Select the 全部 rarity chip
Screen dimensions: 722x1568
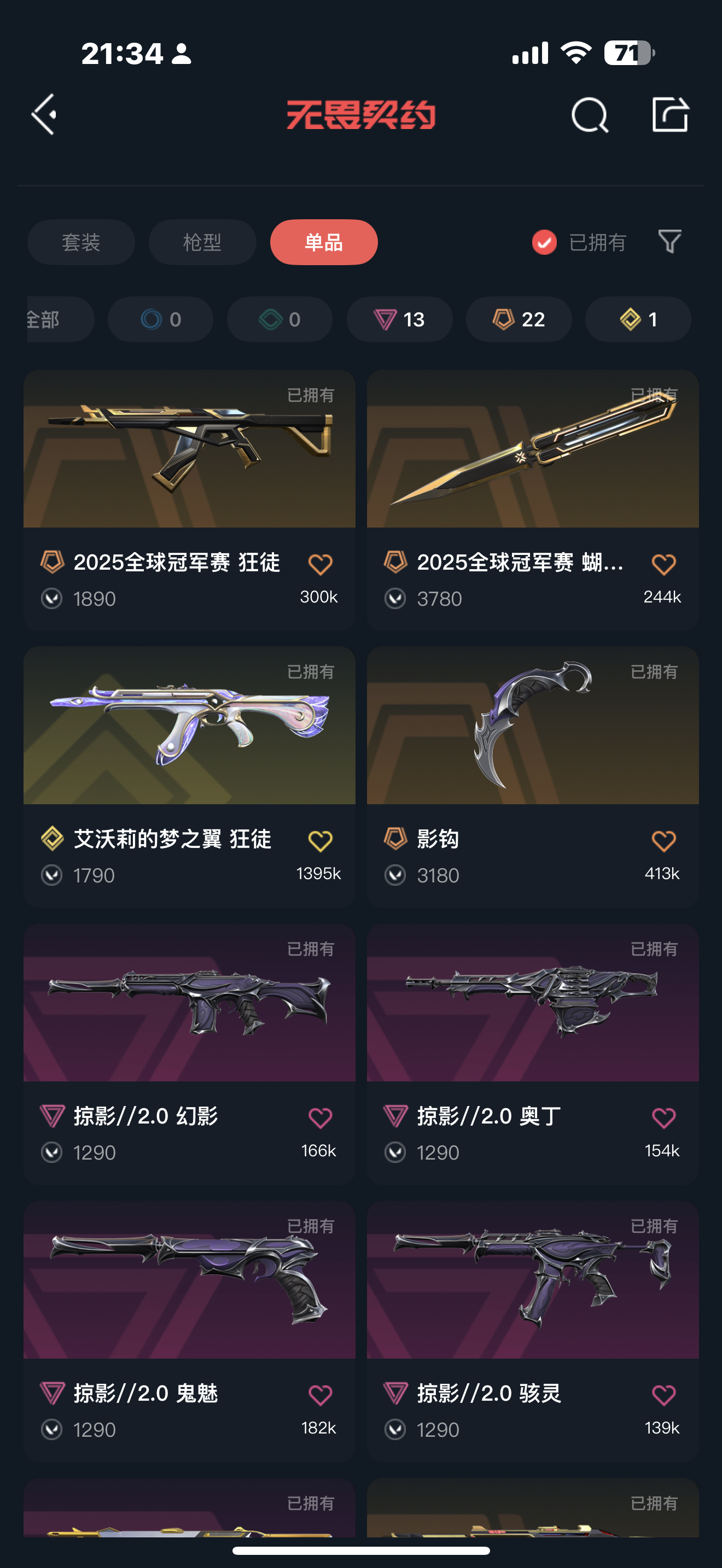(55, 319)
